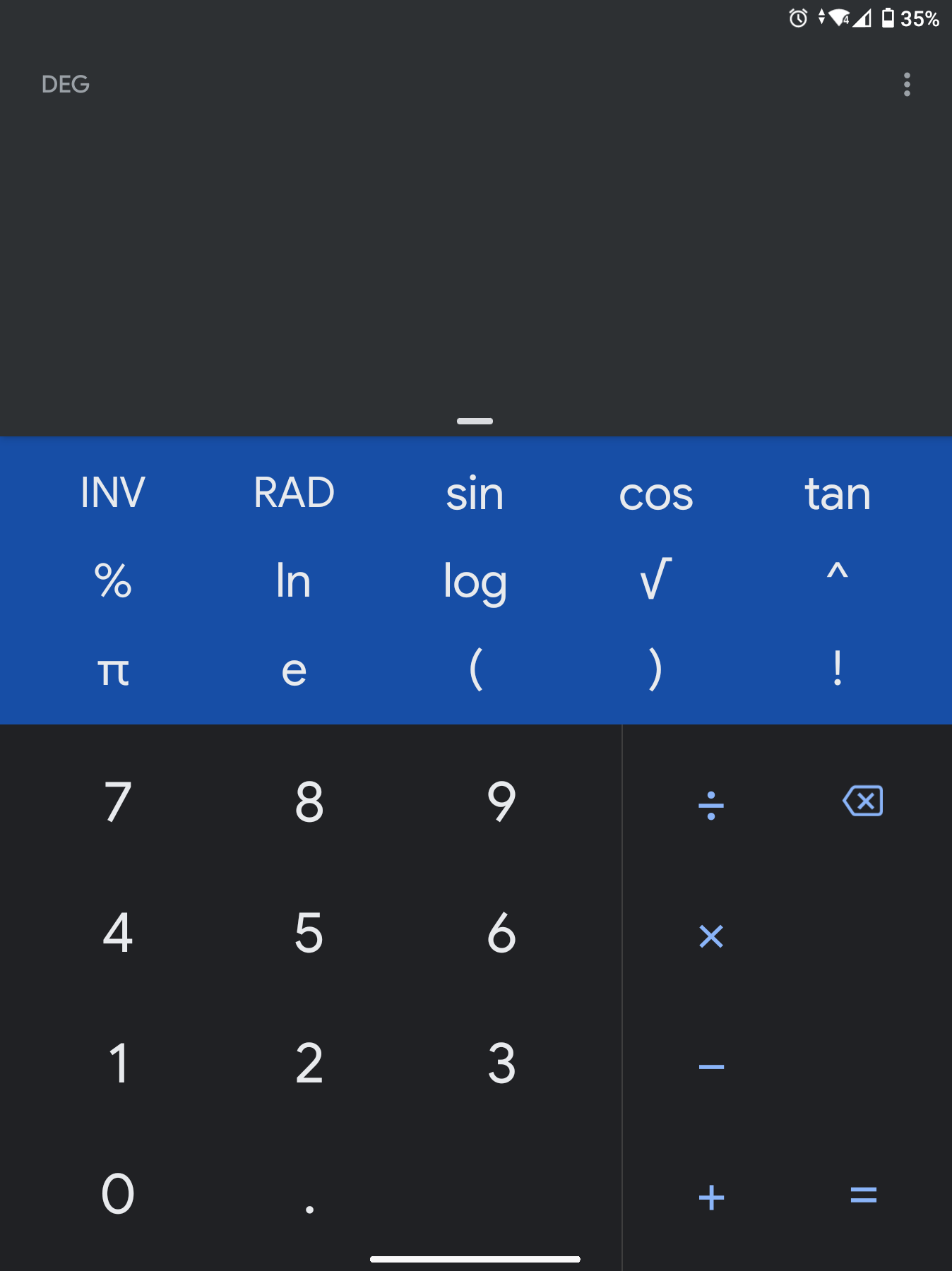
Task: Insert the cos function
Action: coord(656,494)
